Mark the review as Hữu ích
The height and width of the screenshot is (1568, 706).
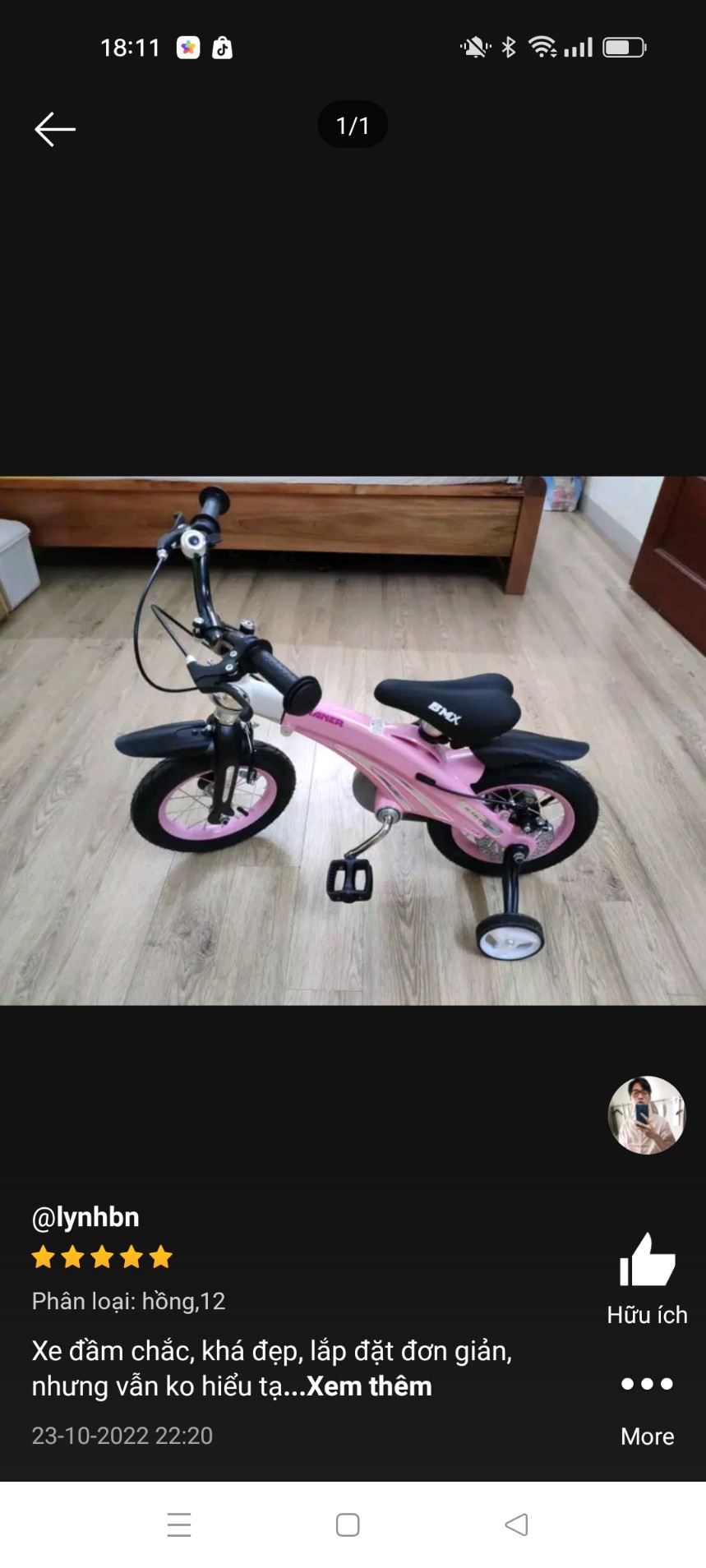click(x=647, y=1279)
